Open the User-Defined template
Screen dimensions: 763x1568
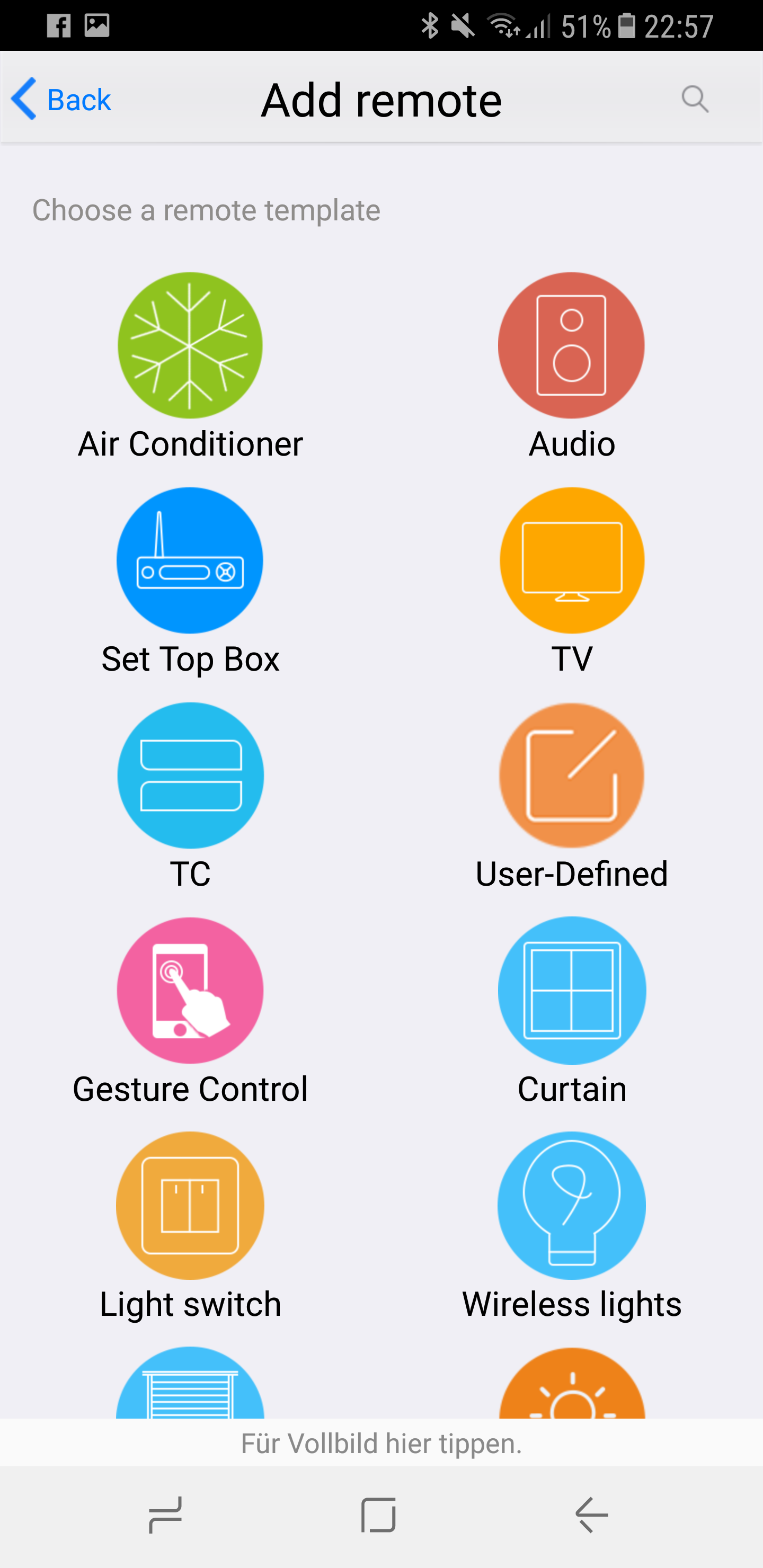(571, 775)
